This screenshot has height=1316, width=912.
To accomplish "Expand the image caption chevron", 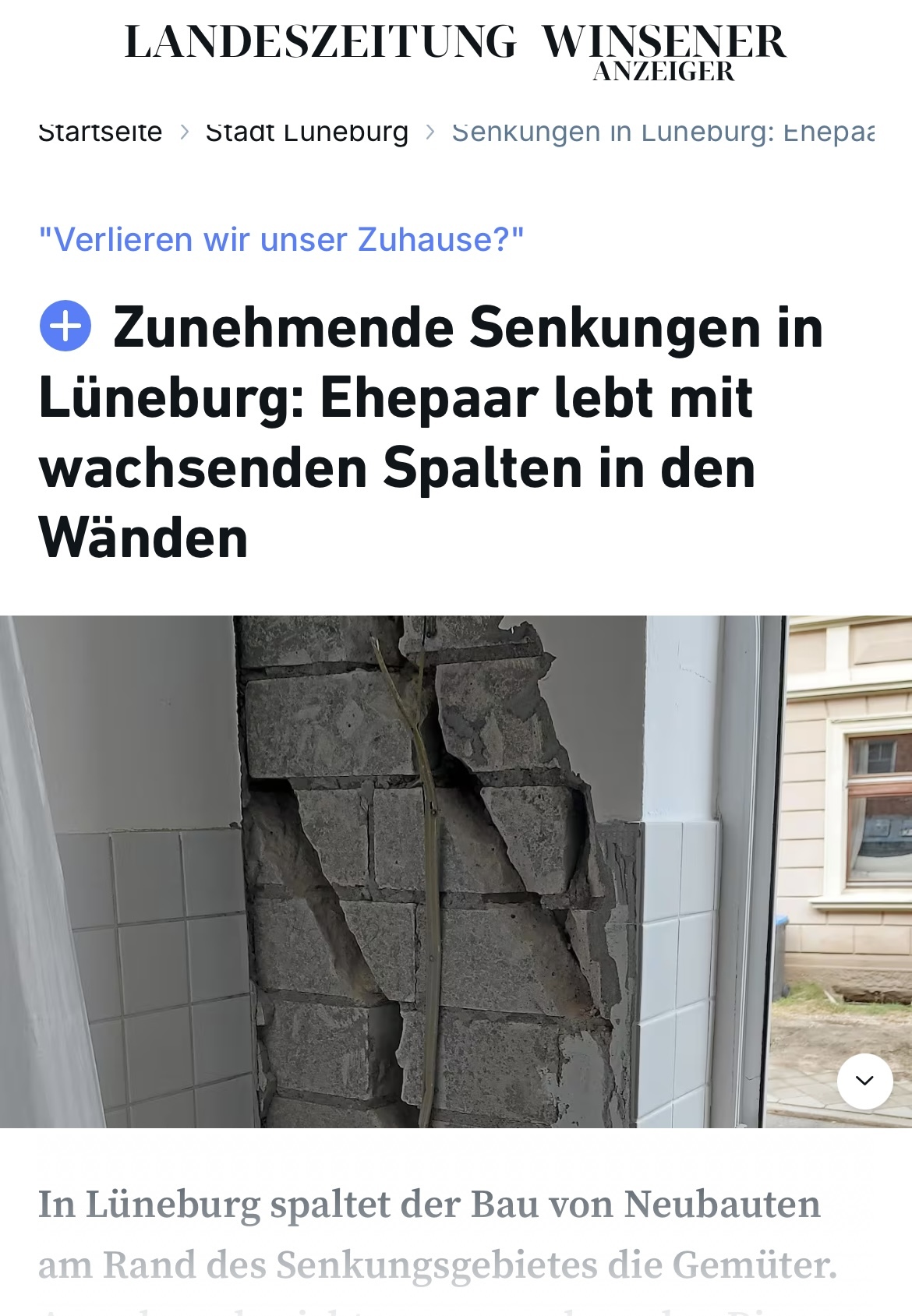I will [864, 1081].
